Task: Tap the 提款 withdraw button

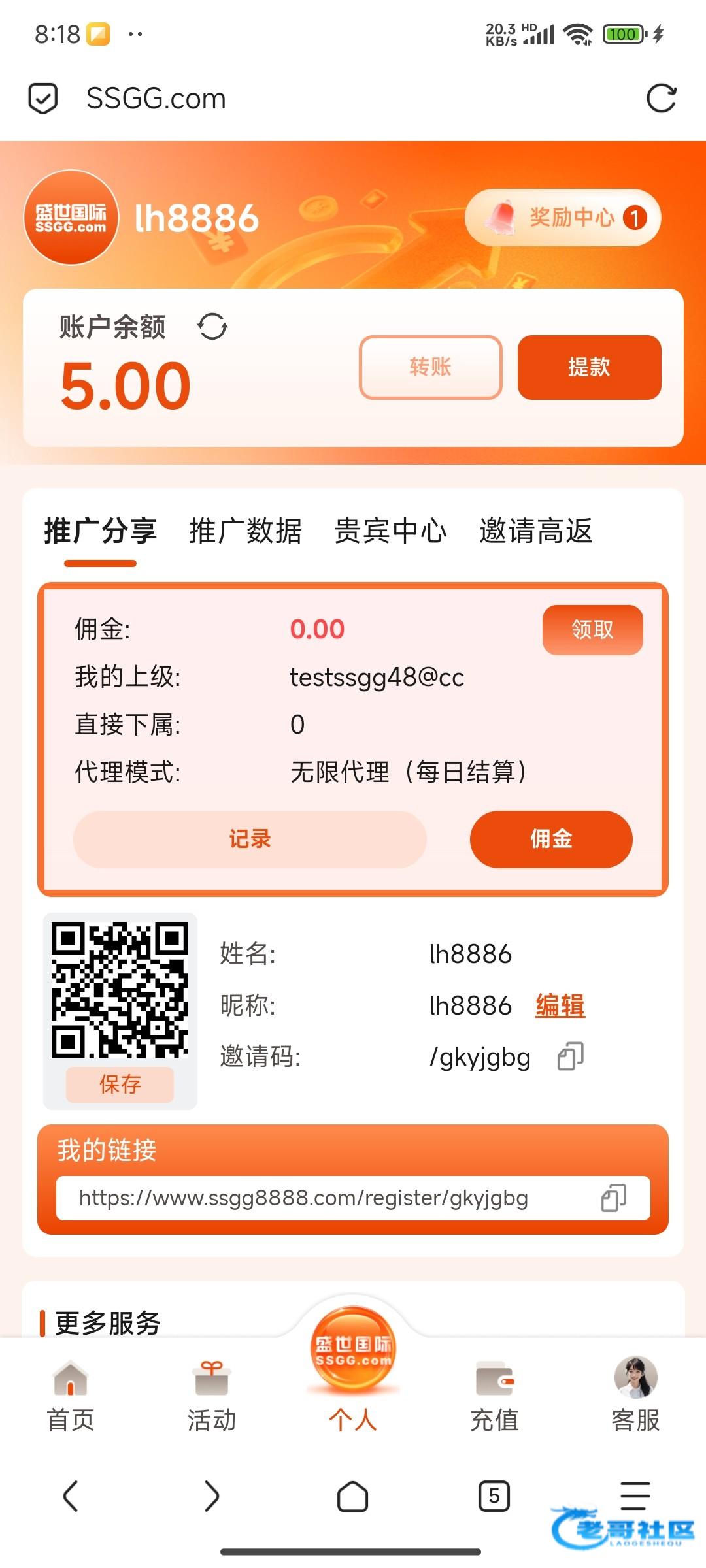Action: 589,367
